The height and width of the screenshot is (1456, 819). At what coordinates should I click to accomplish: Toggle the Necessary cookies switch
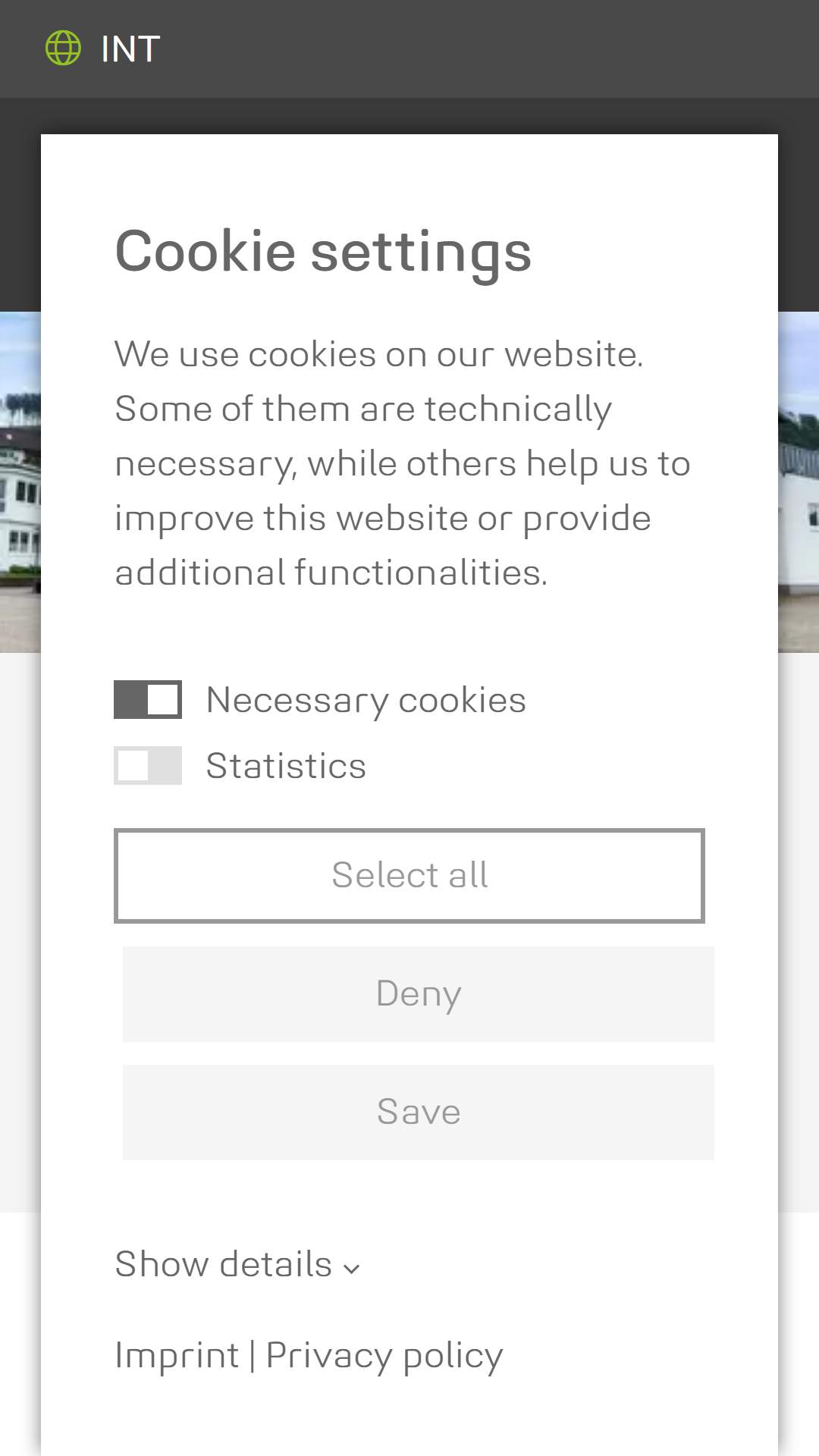tap(148, 699)
